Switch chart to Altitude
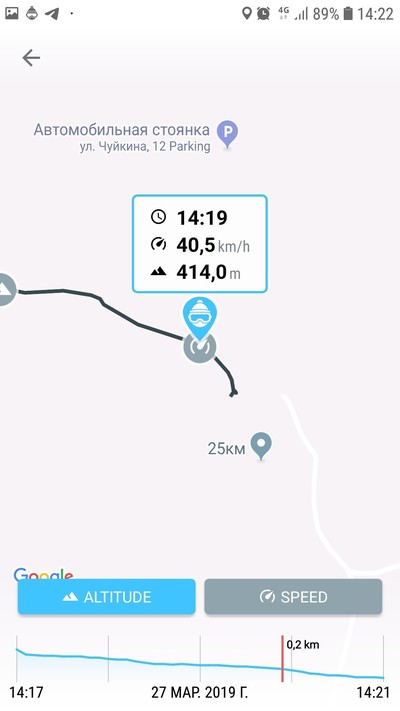Screen dimensions: 400x711 click(107, 597)
